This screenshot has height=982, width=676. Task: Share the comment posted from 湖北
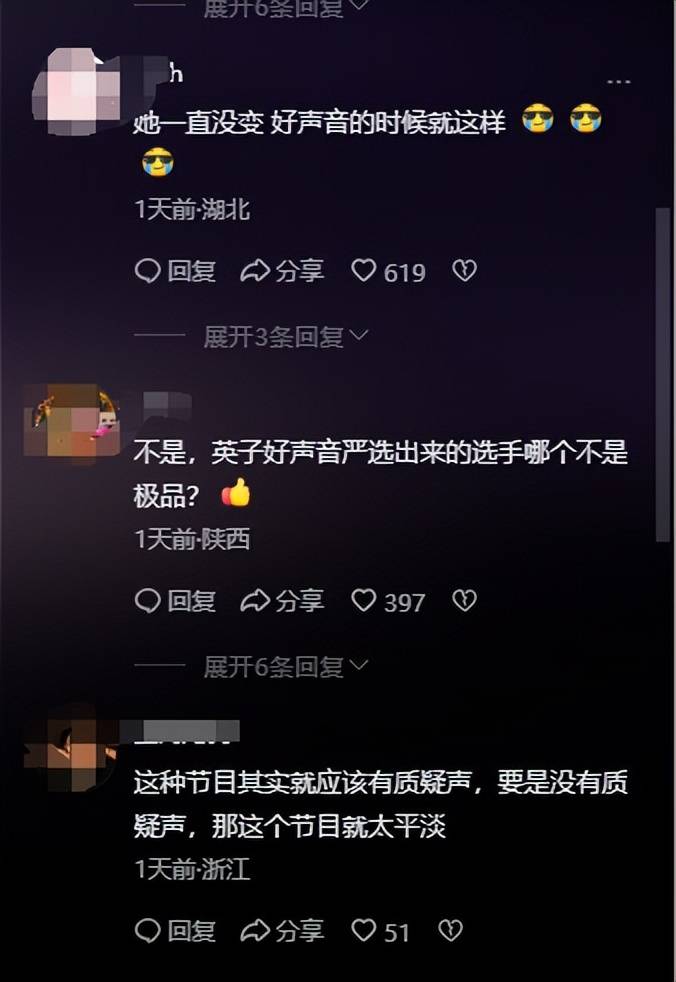pos(283,271)
